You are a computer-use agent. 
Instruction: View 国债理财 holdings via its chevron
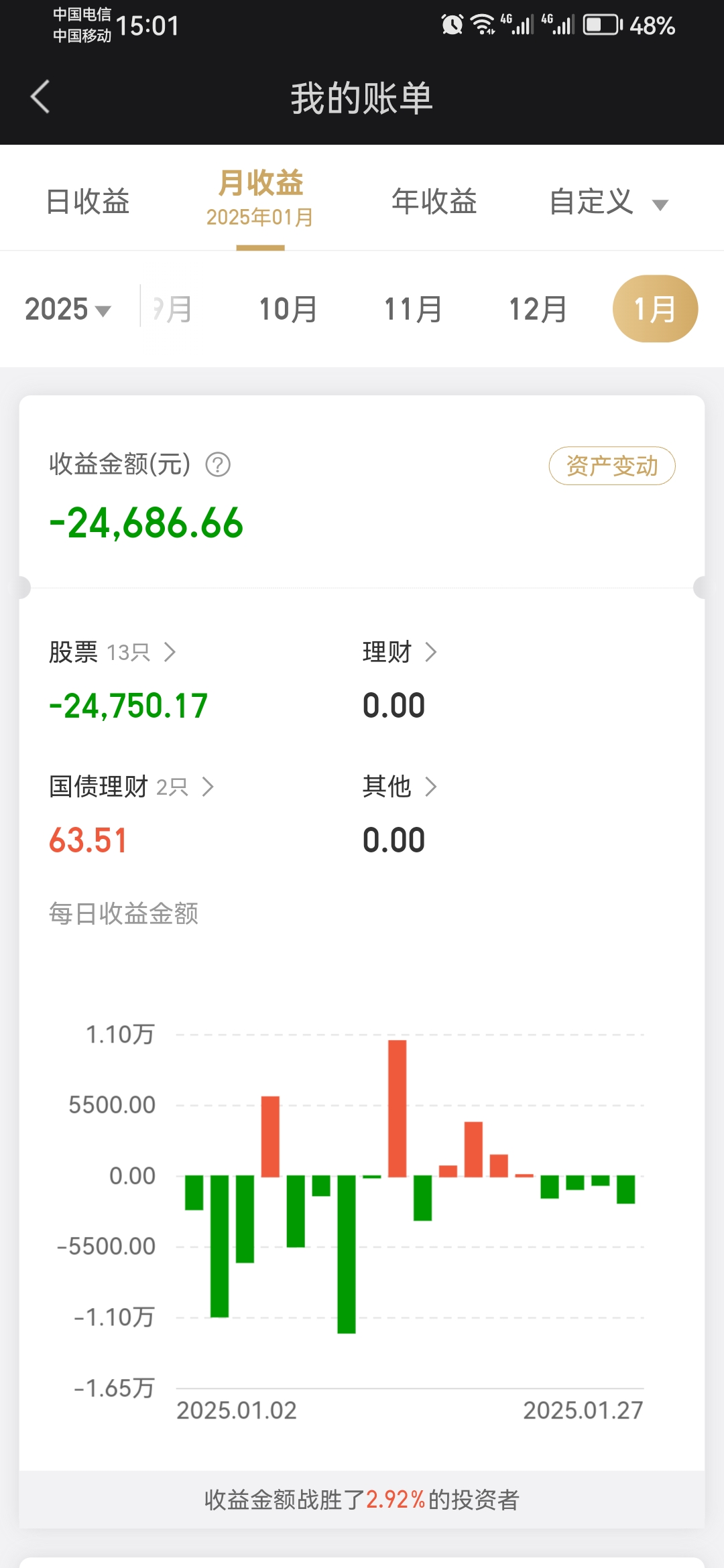pos(208,787)
